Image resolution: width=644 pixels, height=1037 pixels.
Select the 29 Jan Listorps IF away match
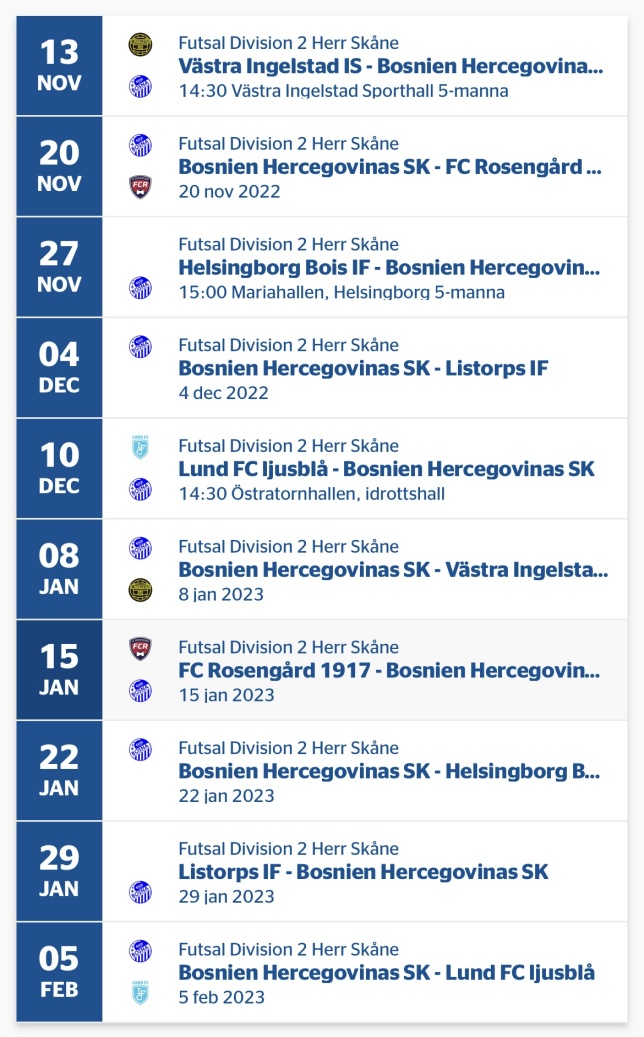(x=322, y=872)
